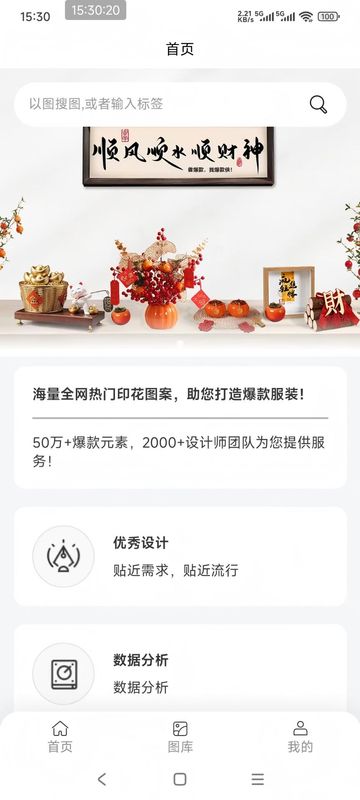
Task: Tap the magnifying glass search icon
Action: click(318, 105)
